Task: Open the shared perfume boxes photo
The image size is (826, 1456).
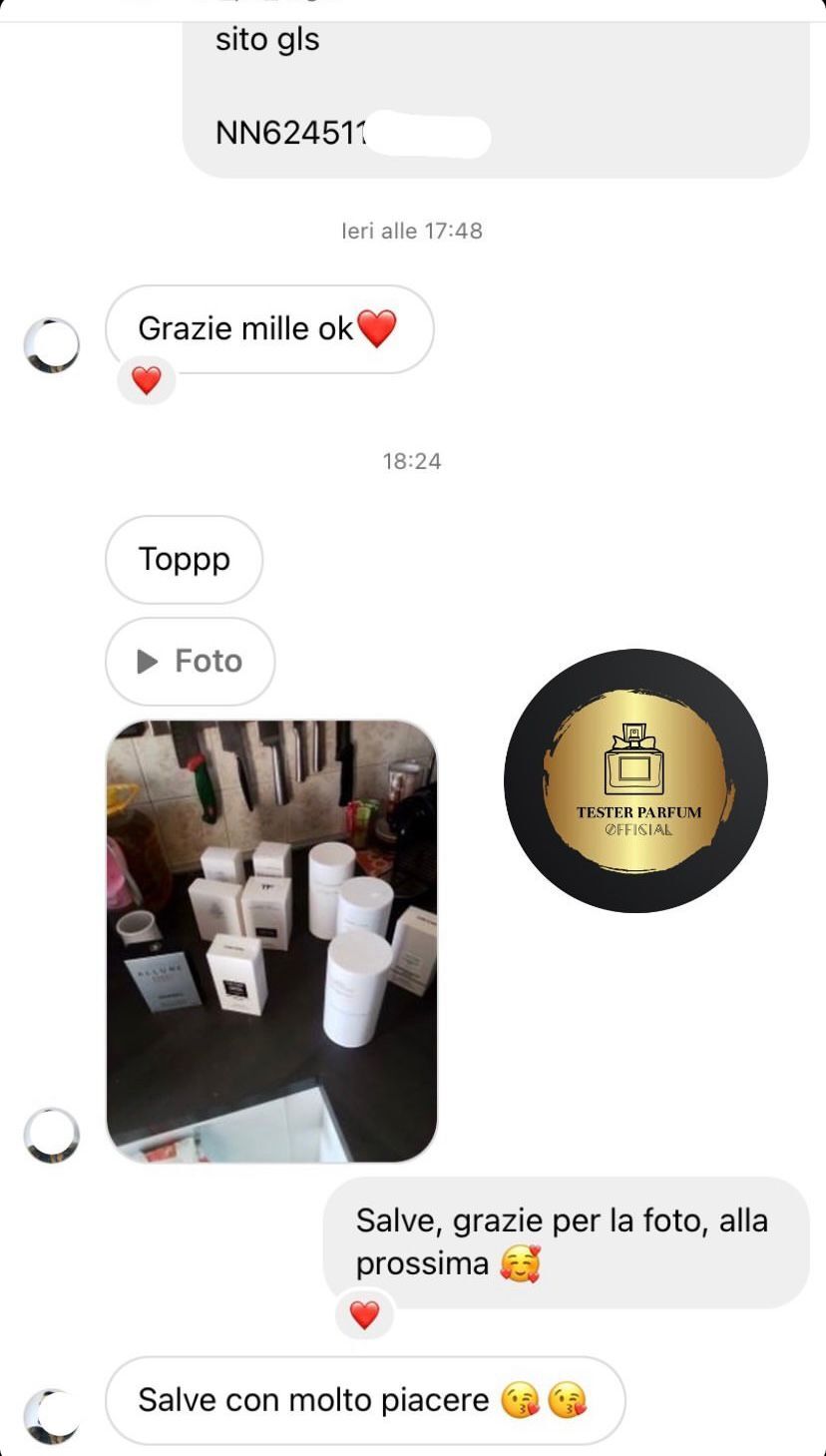Action: click(271, 940)
